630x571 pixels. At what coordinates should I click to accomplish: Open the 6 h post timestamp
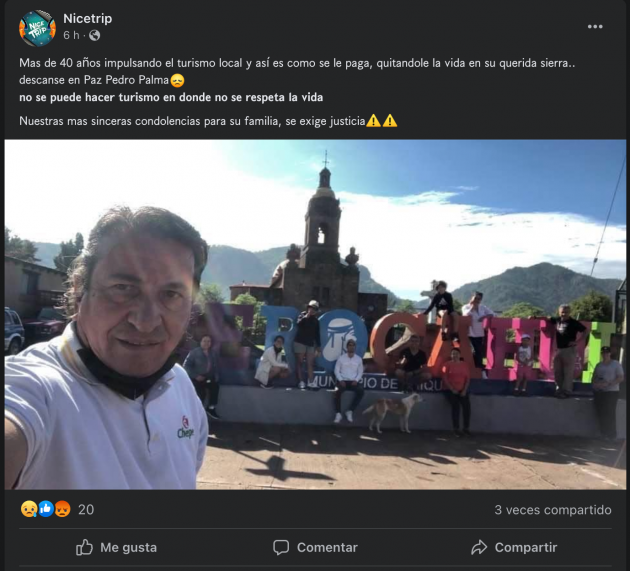pos(70,35)
